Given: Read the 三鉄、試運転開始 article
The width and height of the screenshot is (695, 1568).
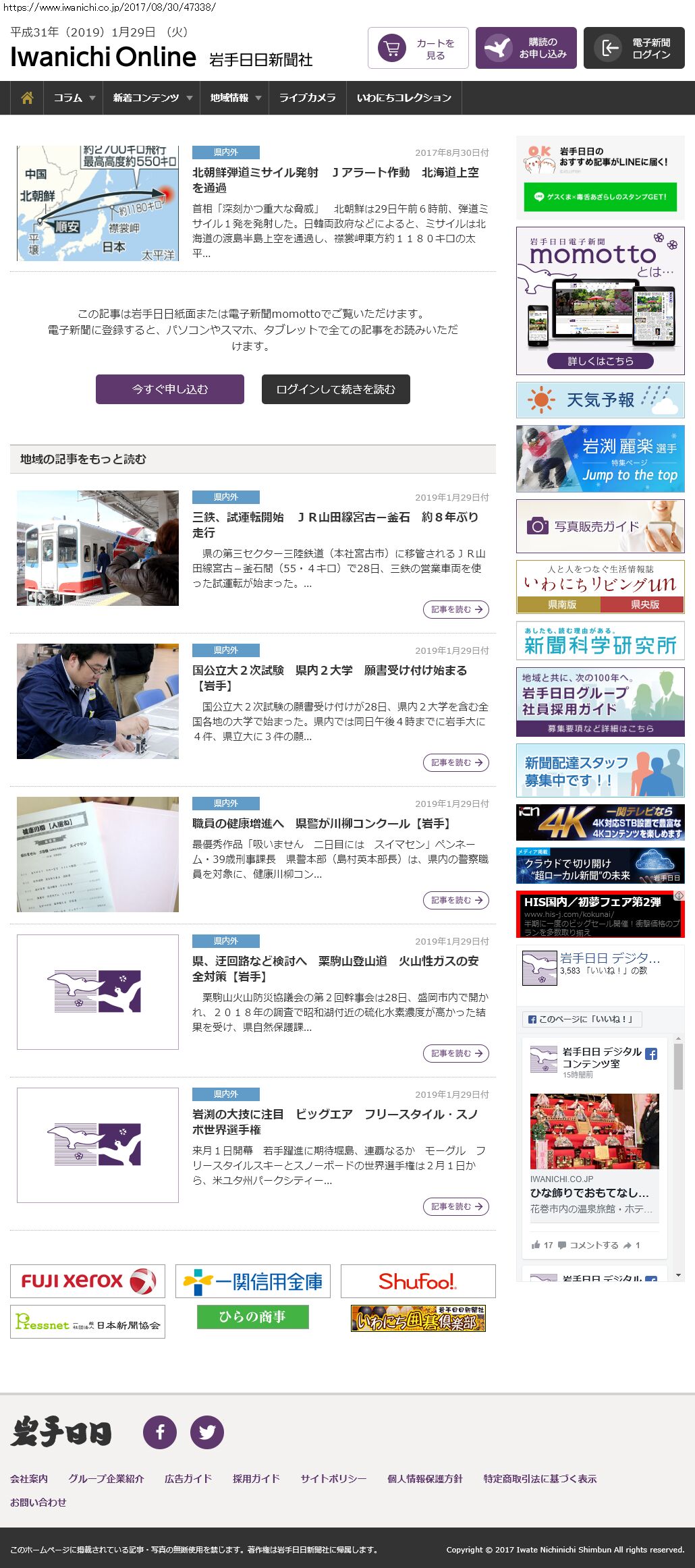Looking at the screenshot, I should point(335,524).
